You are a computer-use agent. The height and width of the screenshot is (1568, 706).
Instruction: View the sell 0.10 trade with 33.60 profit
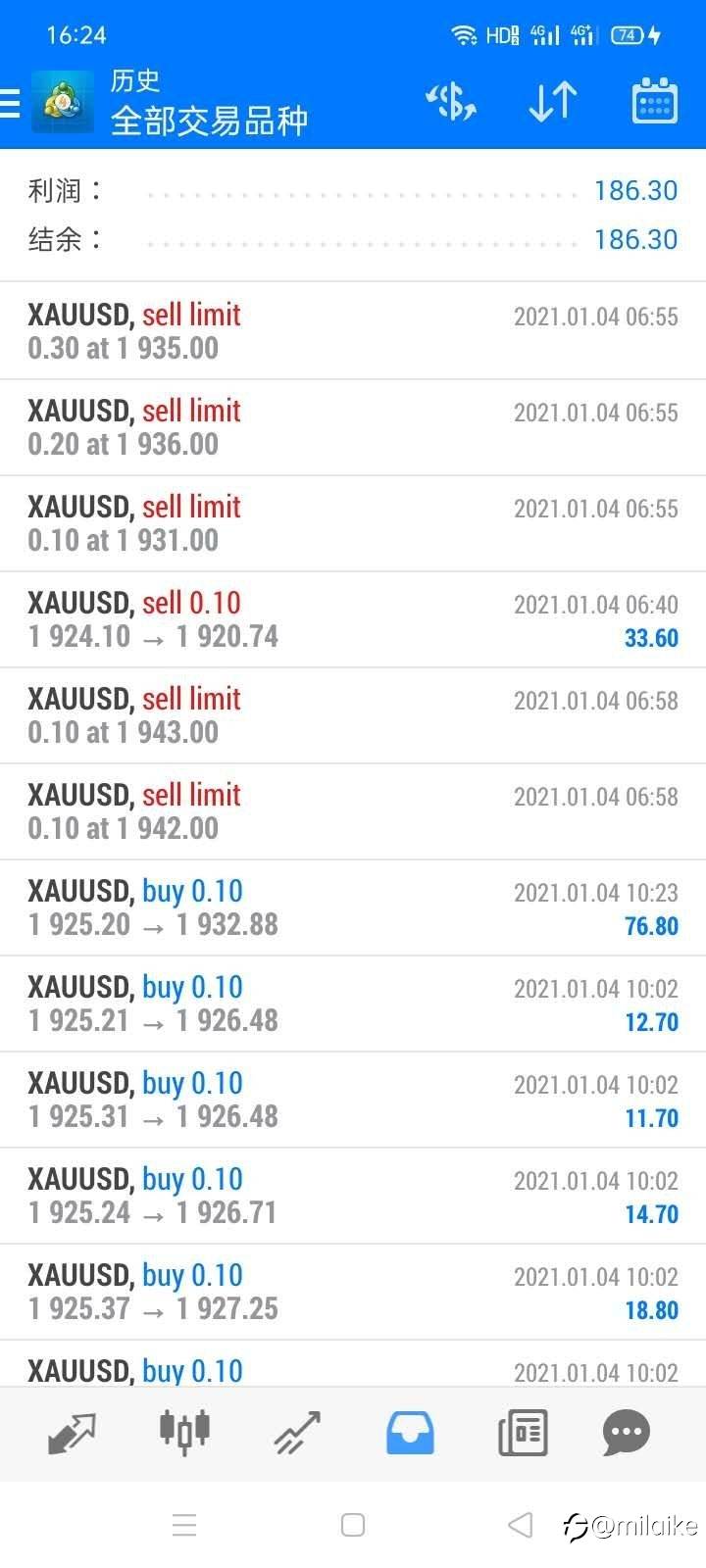353,619
